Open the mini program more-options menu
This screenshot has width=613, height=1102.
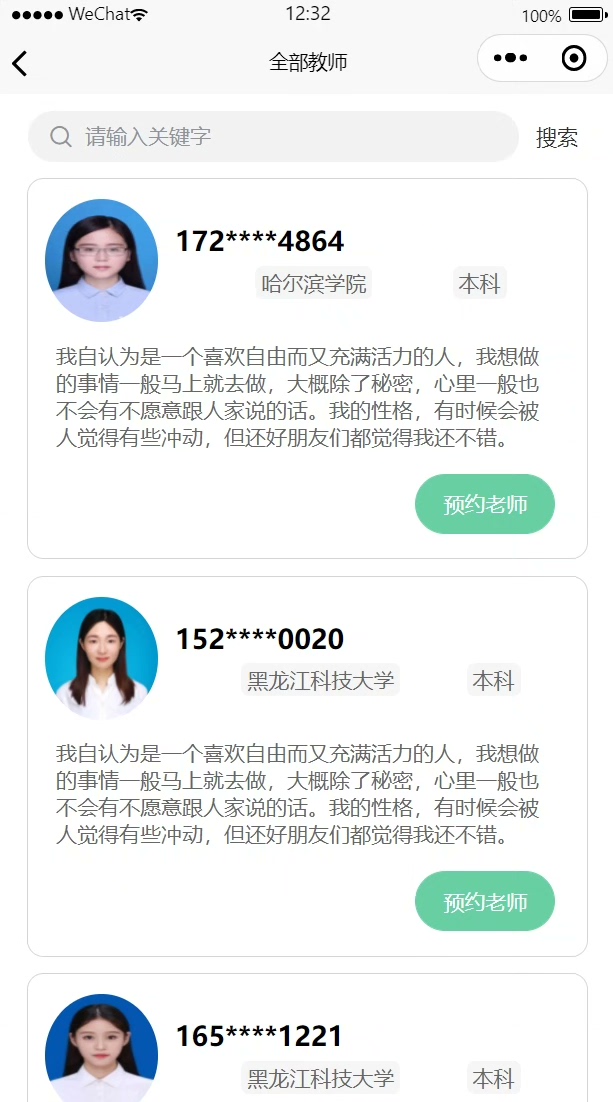point(510,59)
